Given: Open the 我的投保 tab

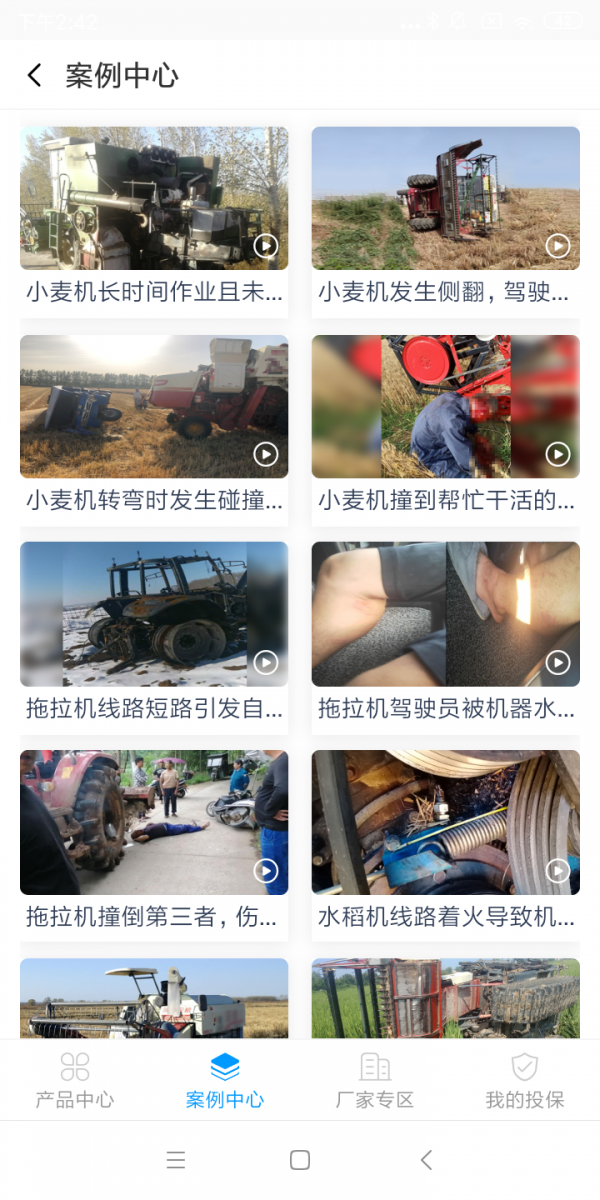Looking at the screenshot, I should point(525,1080).
